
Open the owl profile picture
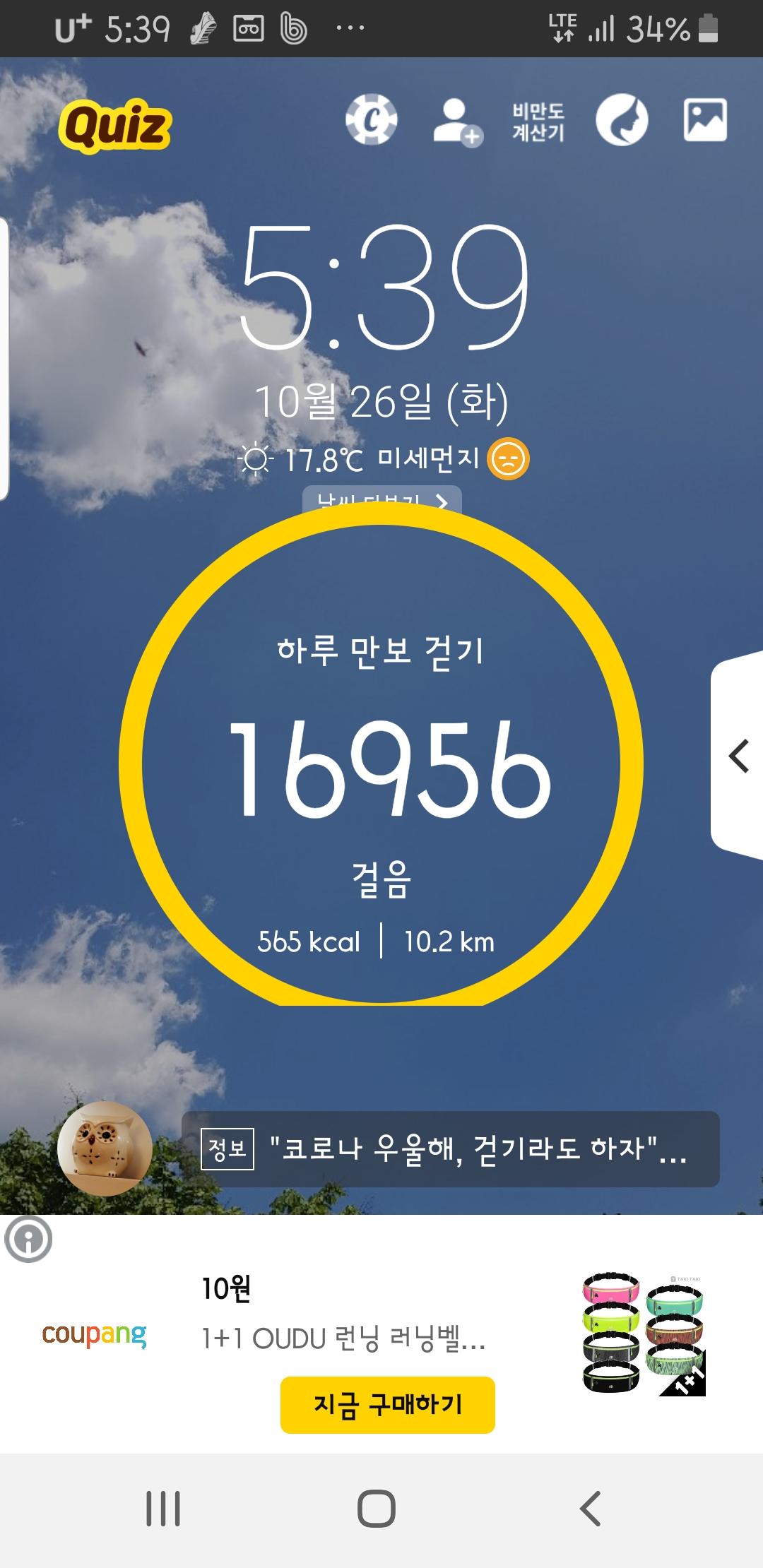pyautogui.click(x=105, y=1148)
